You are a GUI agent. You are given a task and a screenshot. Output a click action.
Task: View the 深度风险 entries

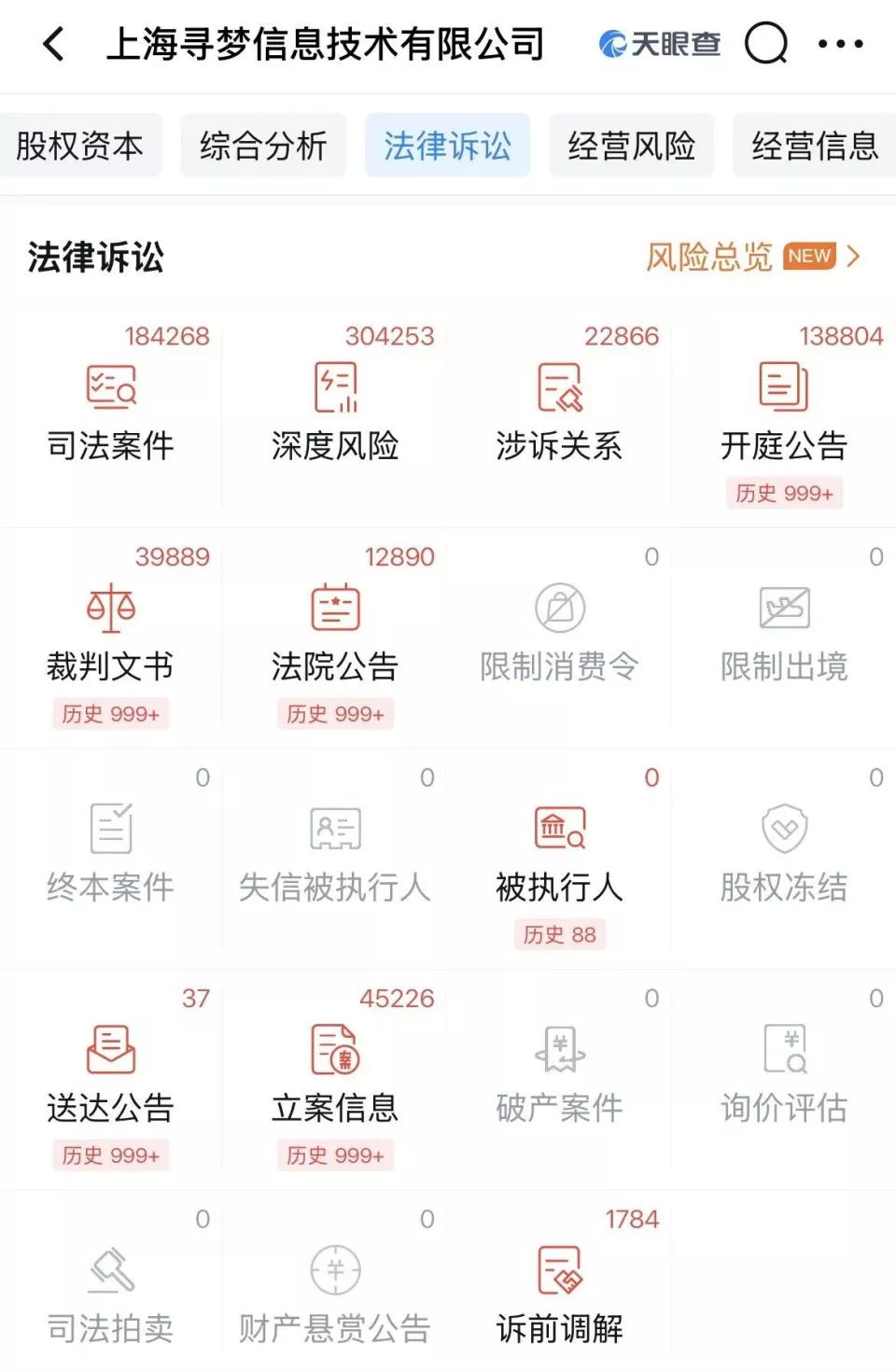(x=335, y=411)
